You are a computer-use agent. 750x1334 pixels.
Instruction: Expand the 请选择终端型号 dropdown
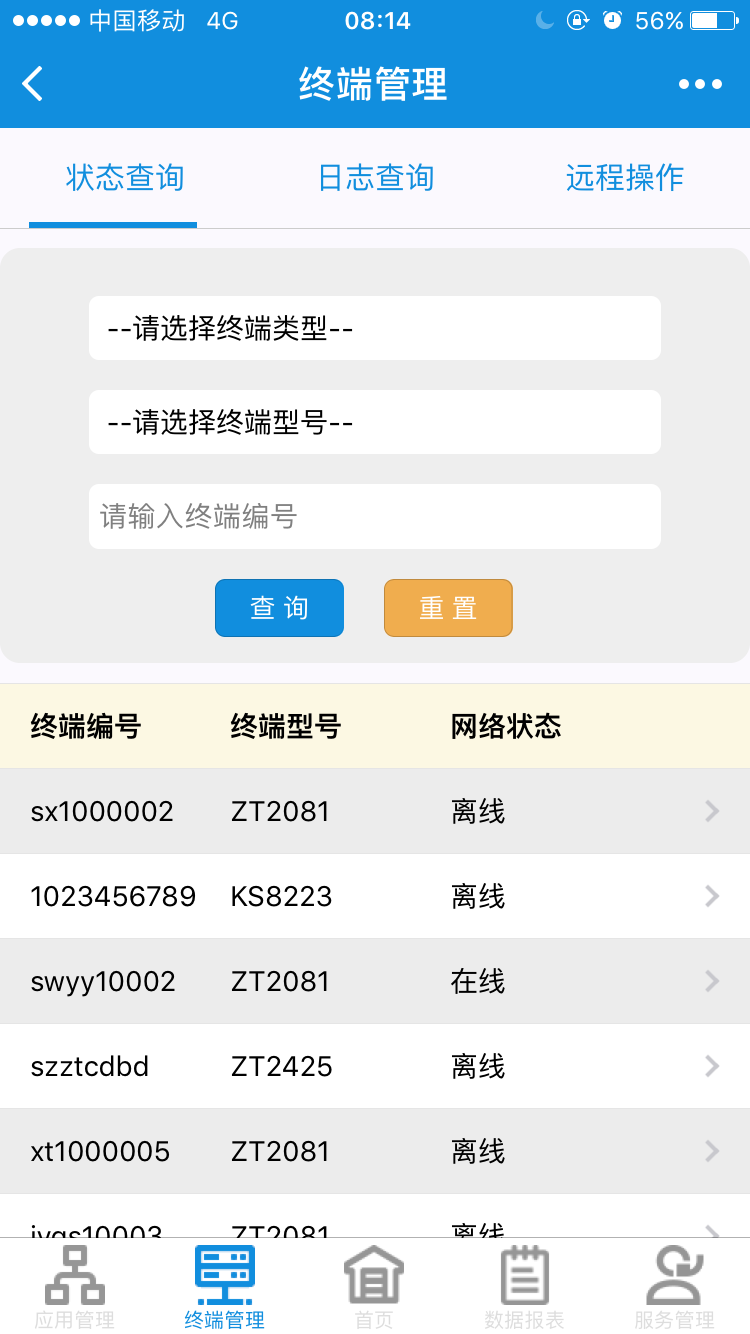pyautogui.click(x=375, y=422)
